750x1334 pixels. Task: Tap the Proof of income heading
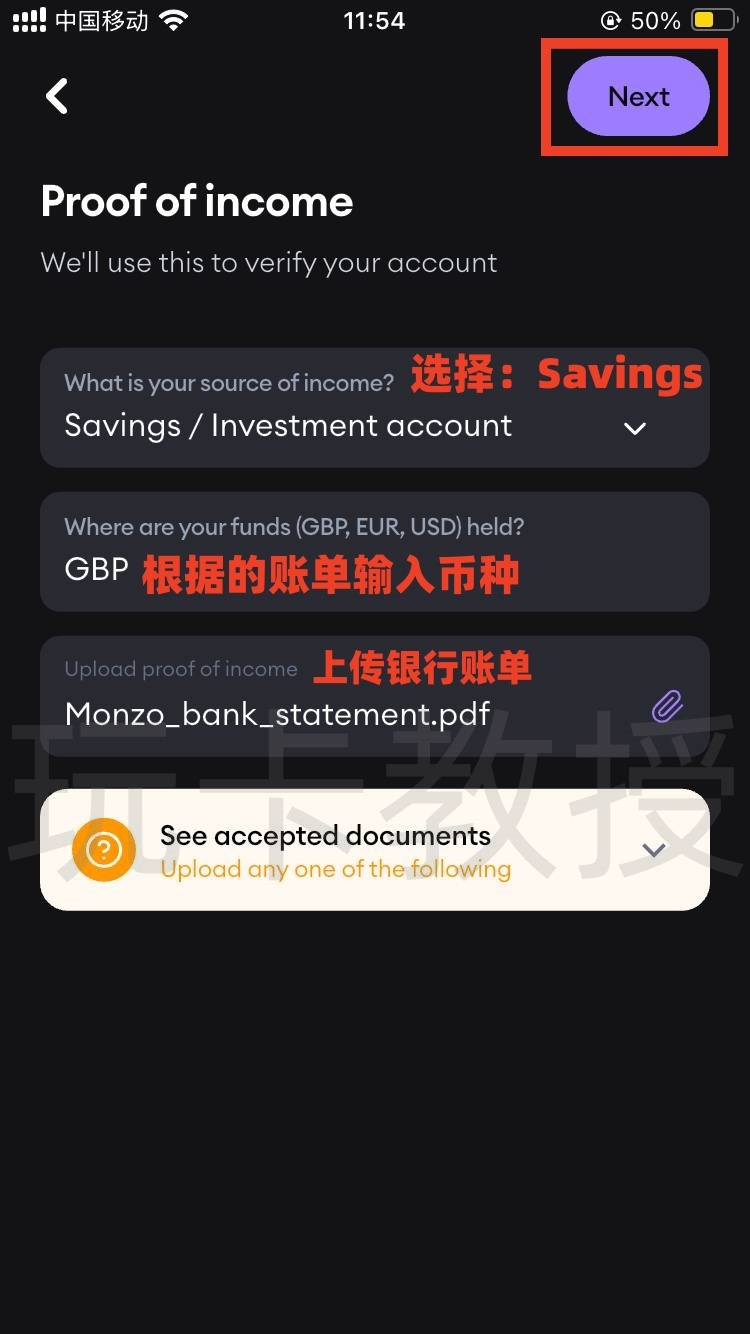[196, 201]
